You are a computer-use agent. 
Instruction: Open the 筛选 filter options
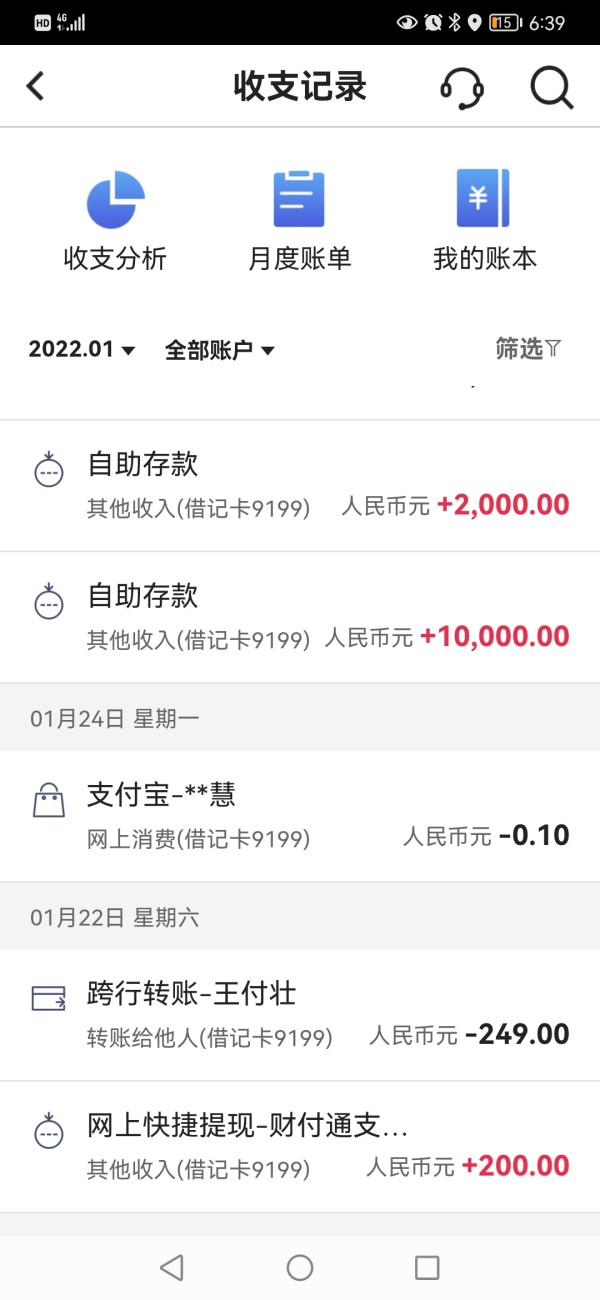(x=529, y=348)
